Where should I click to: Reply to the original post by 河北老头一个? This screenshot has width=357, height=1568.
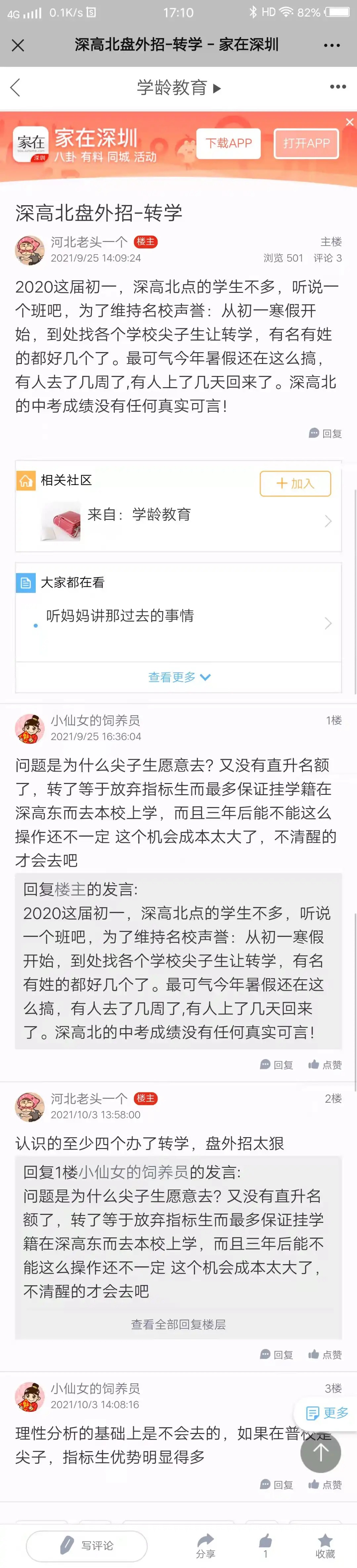click(x=325, y=433)
